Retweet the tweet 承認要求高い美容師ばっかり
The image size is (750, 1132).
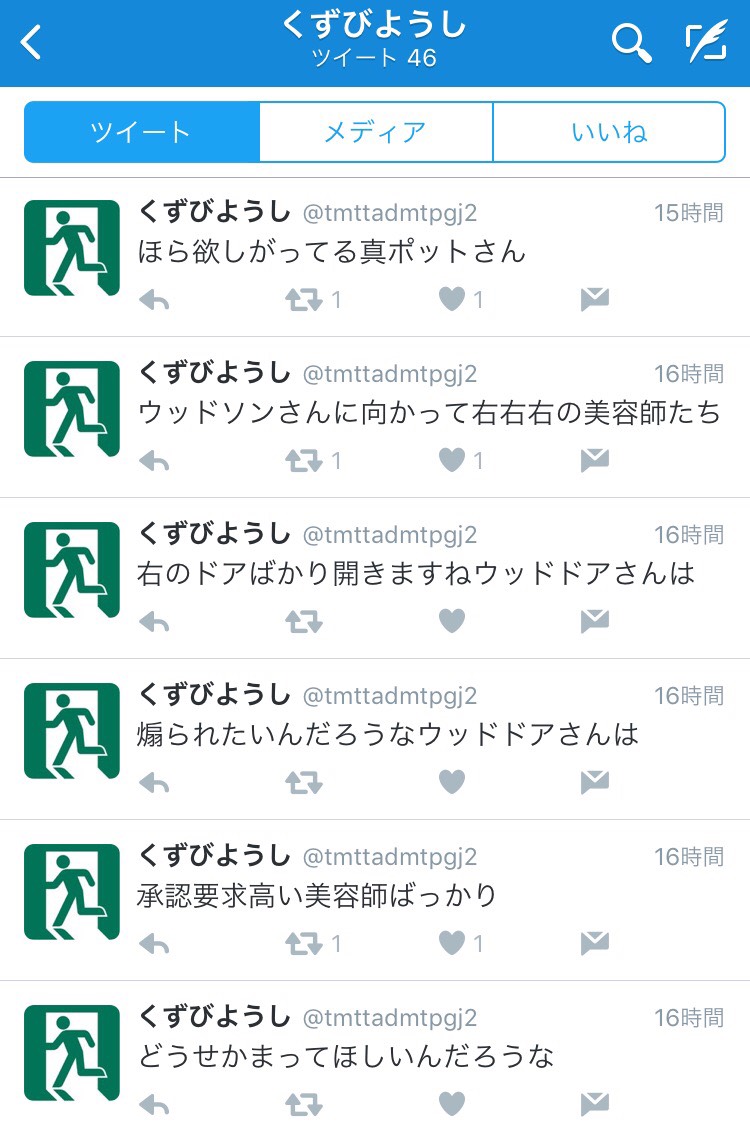[x=304, y=943]
